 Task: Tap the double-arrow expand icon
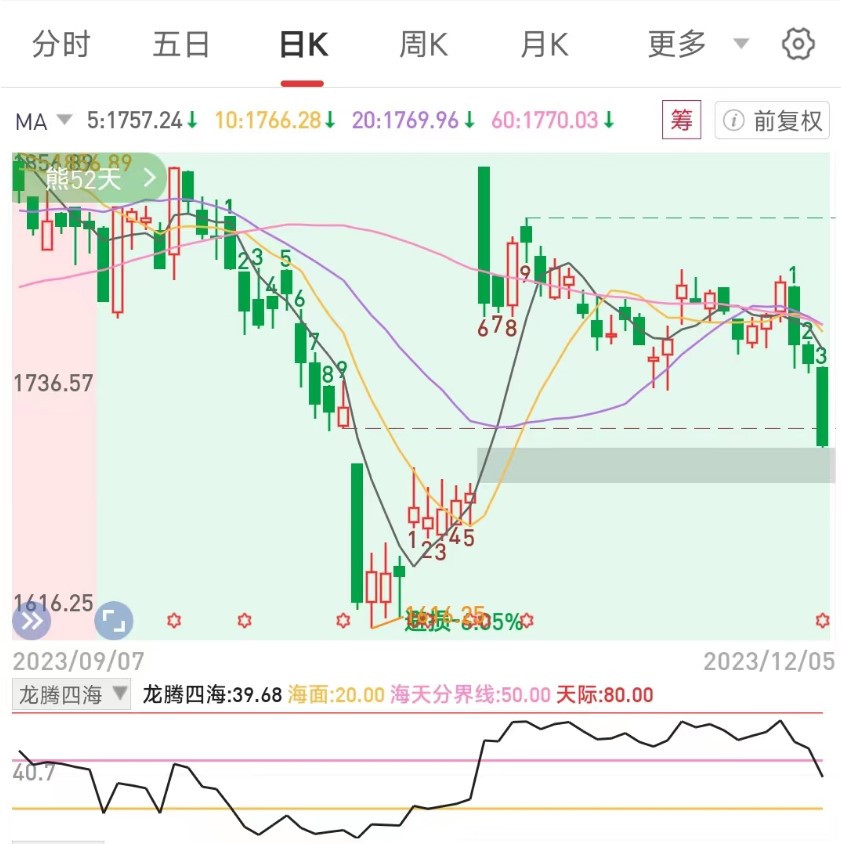click(x=30, y=621)
